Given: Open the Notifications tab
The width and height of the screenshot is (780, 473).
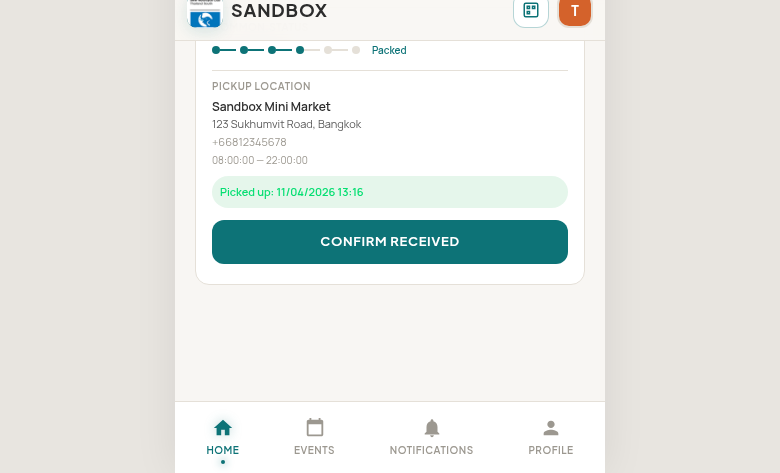Looking at the screenshot, I should 431,437.
